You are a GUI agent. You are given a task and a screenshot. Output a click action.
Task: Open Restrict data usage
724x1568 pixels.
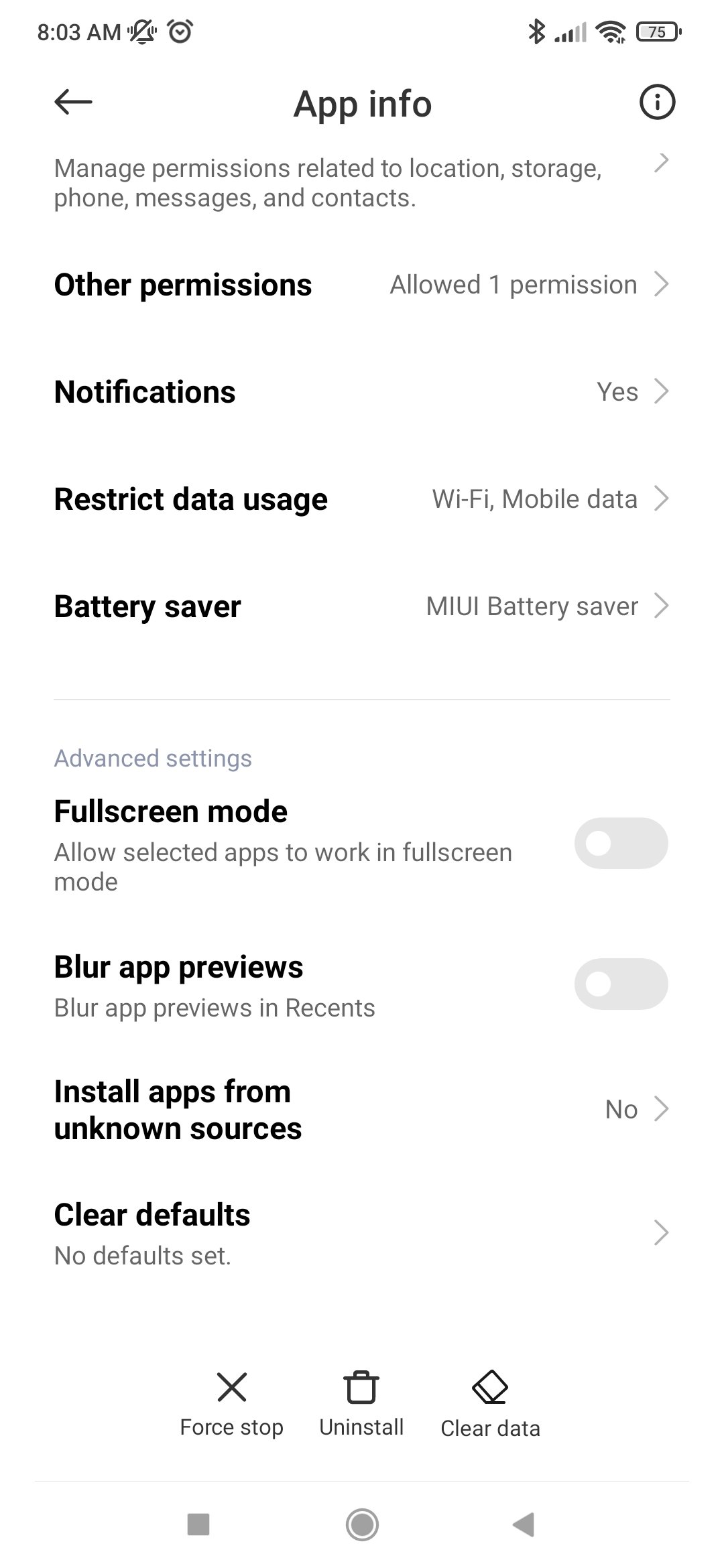pos(362,499)
